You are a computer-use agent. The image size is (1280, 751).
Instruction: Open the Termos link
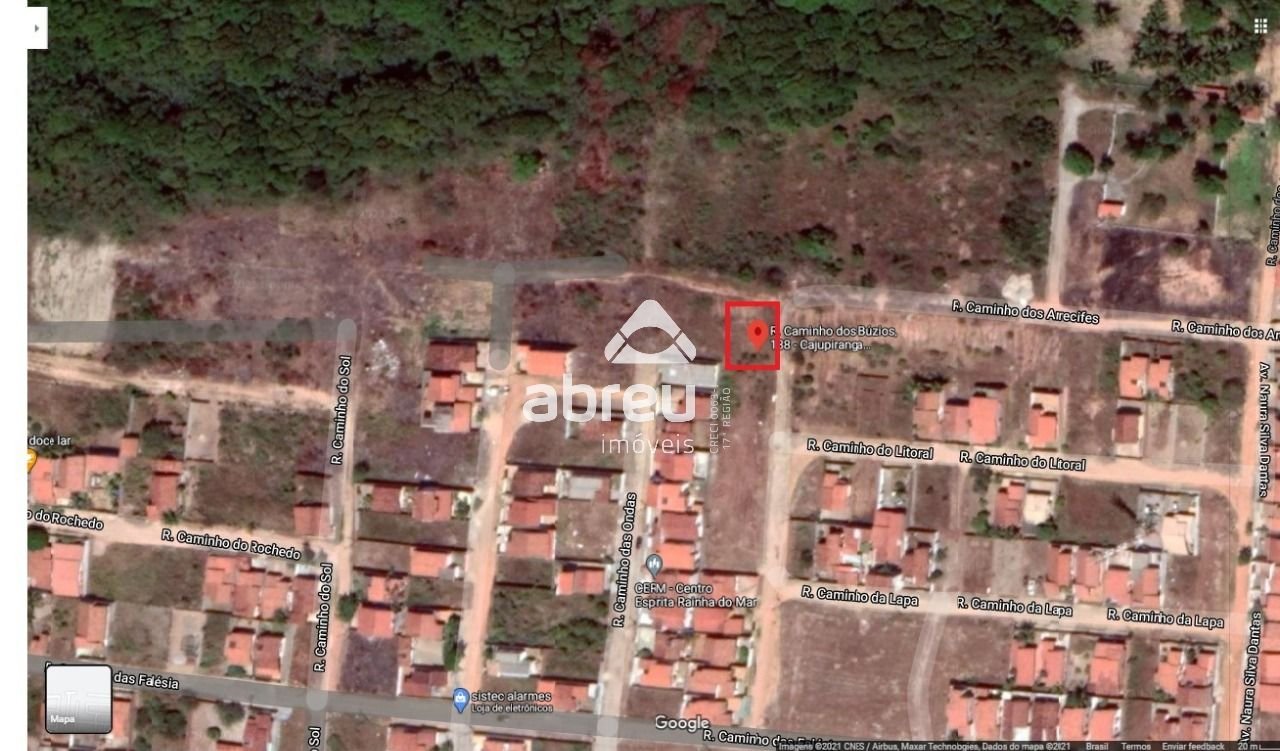point(1135,746)
